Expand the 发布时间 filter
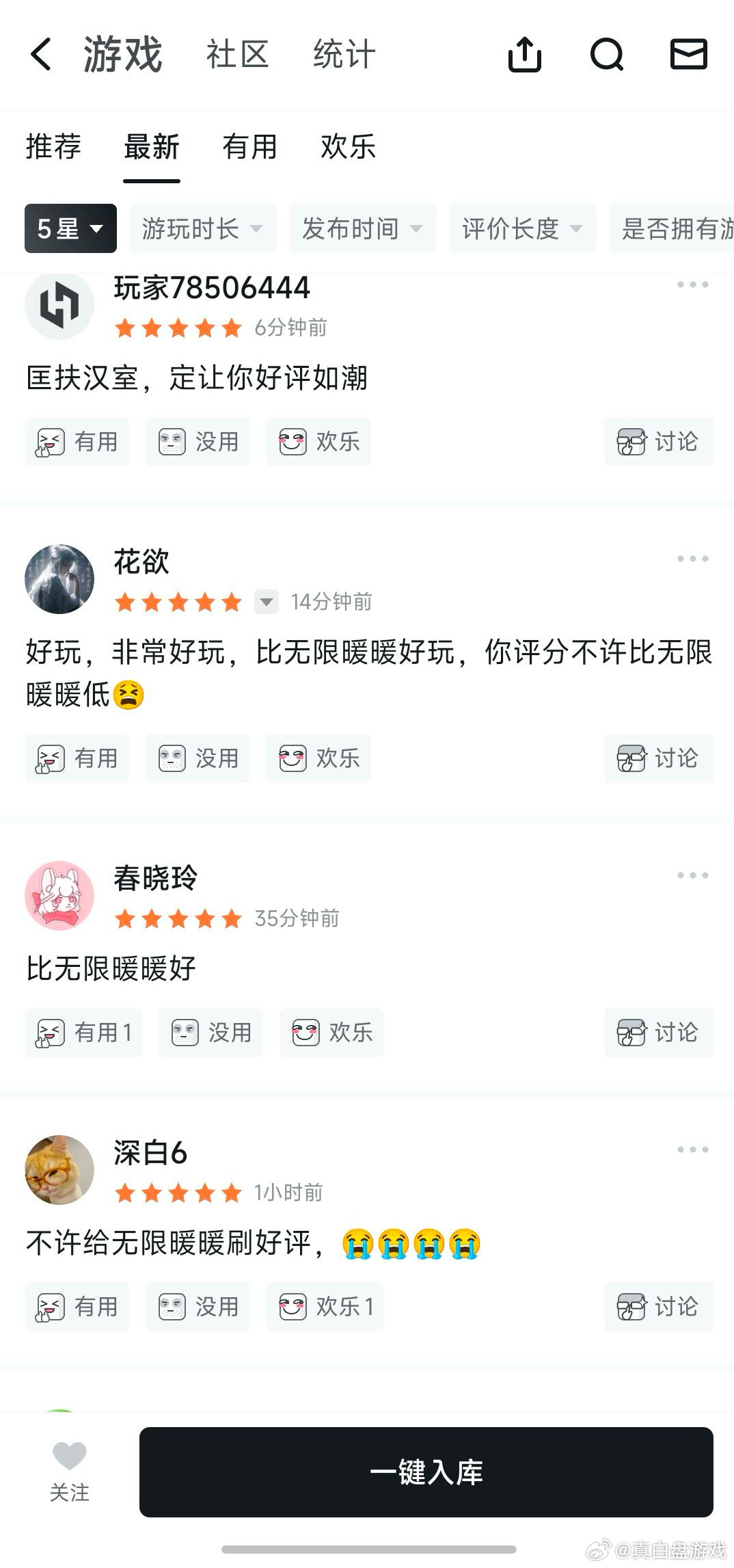The image size is (734, 1568). (x=362, y=228)
